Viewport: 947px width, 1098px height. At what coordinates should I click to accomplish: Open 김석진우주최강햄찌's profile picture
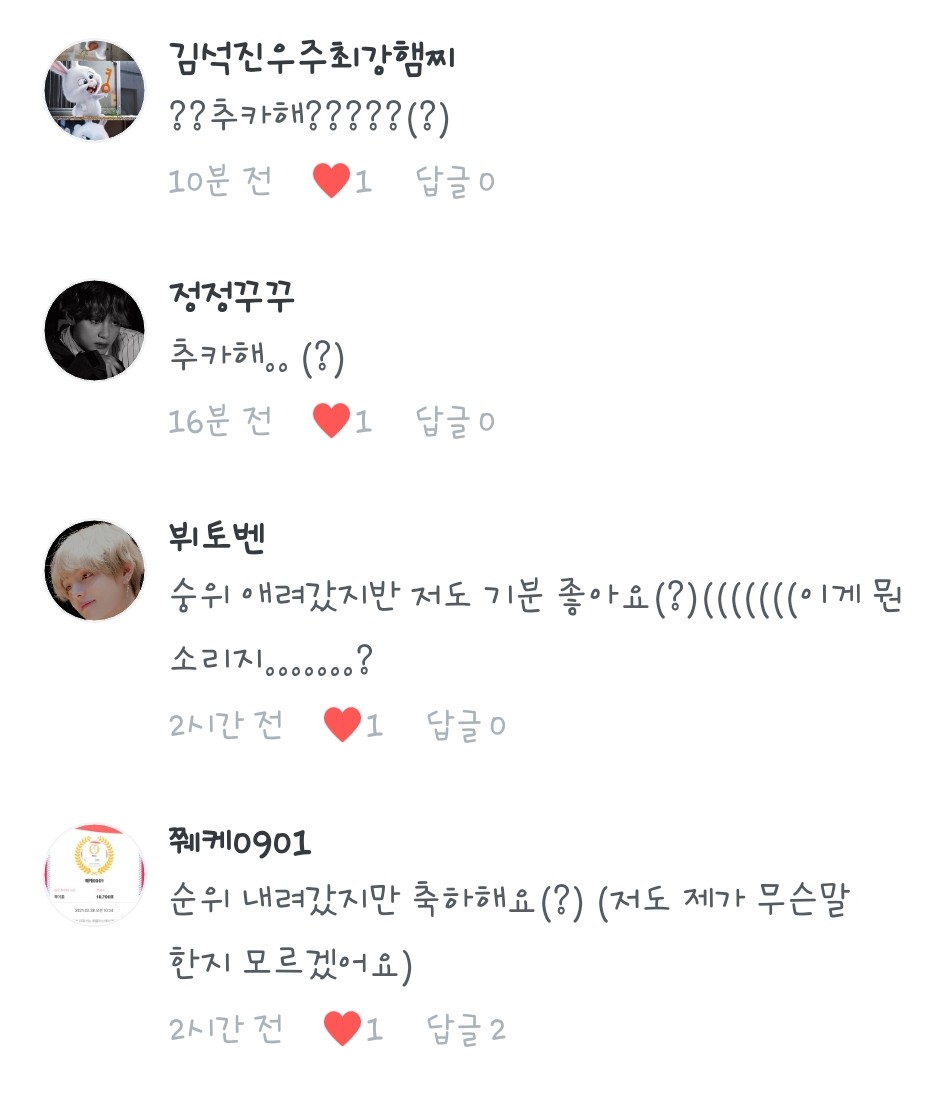click(95, 91)
